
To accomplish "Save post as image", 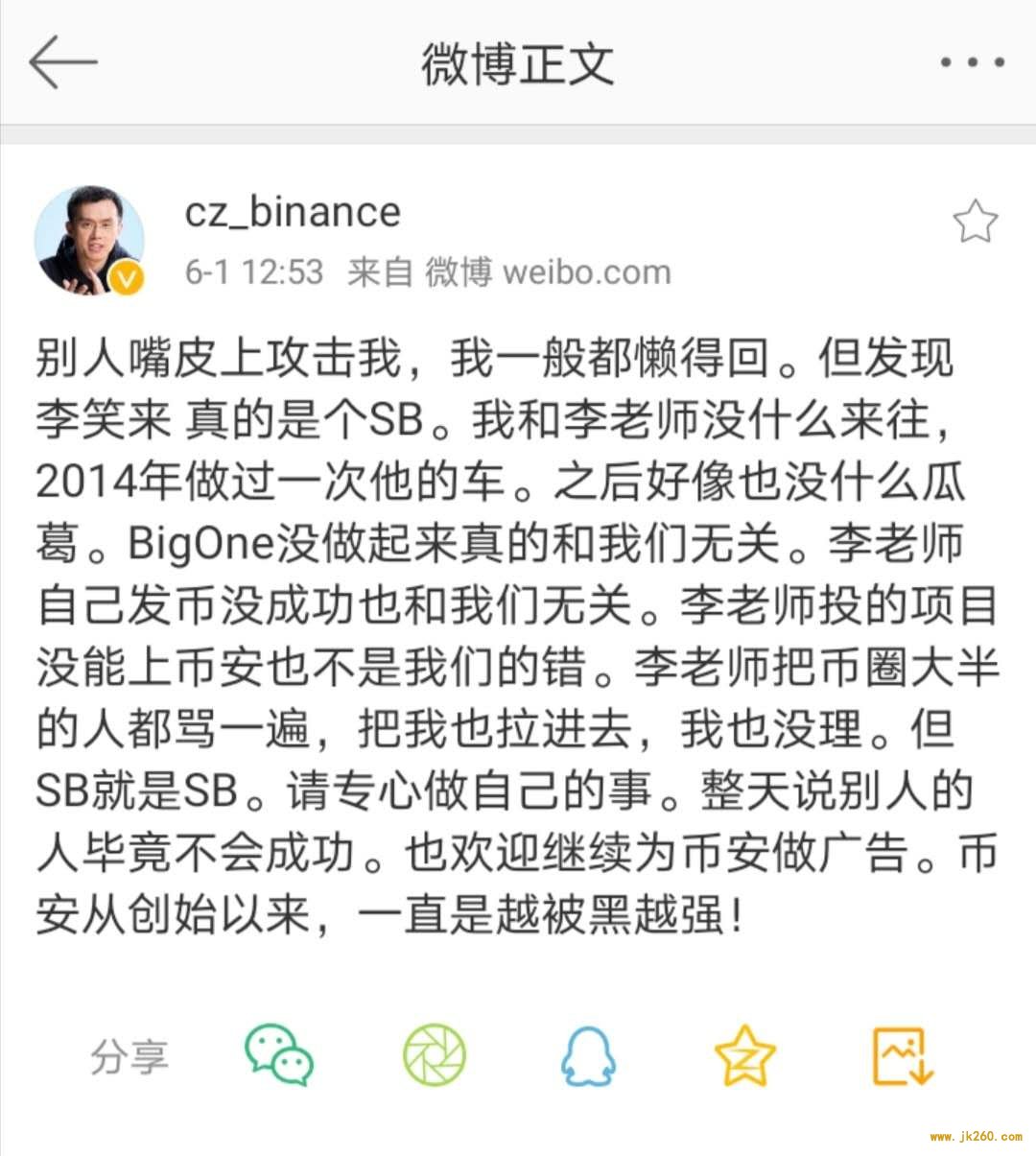I will point(902,1055).
